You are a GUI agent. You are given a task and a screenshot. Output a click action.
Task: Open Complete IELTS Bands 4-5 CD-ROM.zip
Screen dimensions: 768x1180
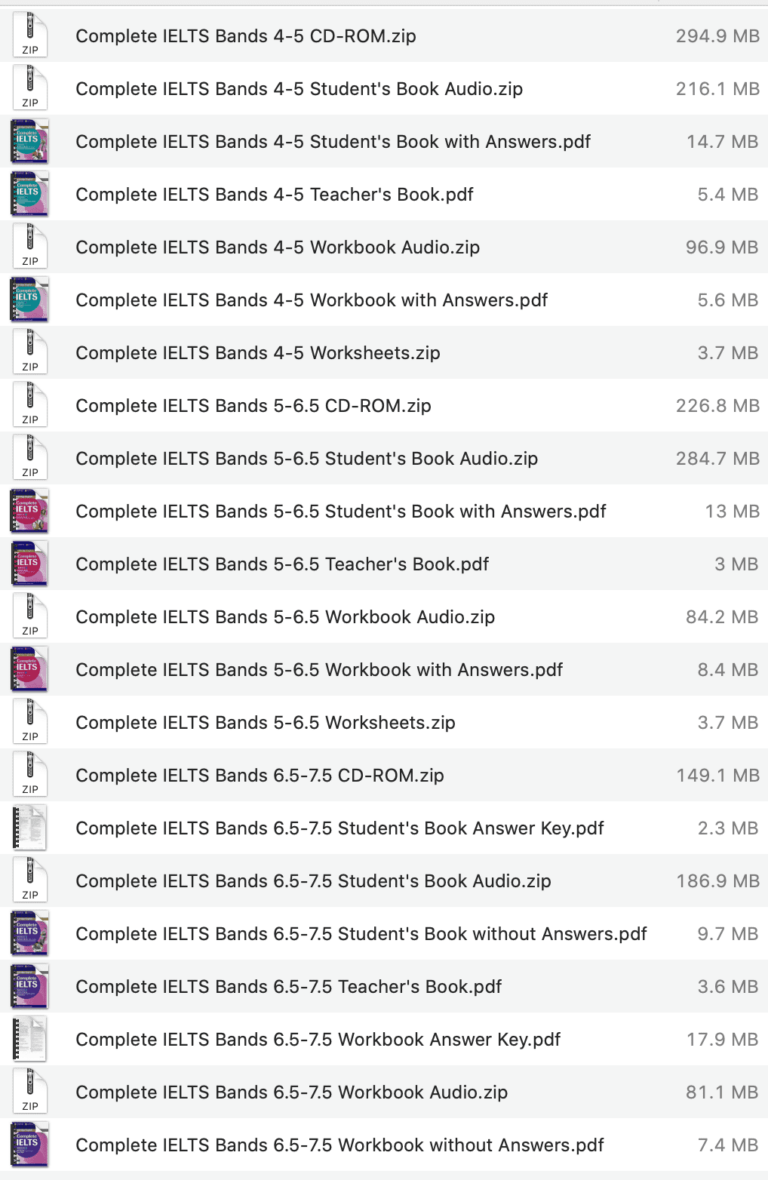tap(245, 36)
